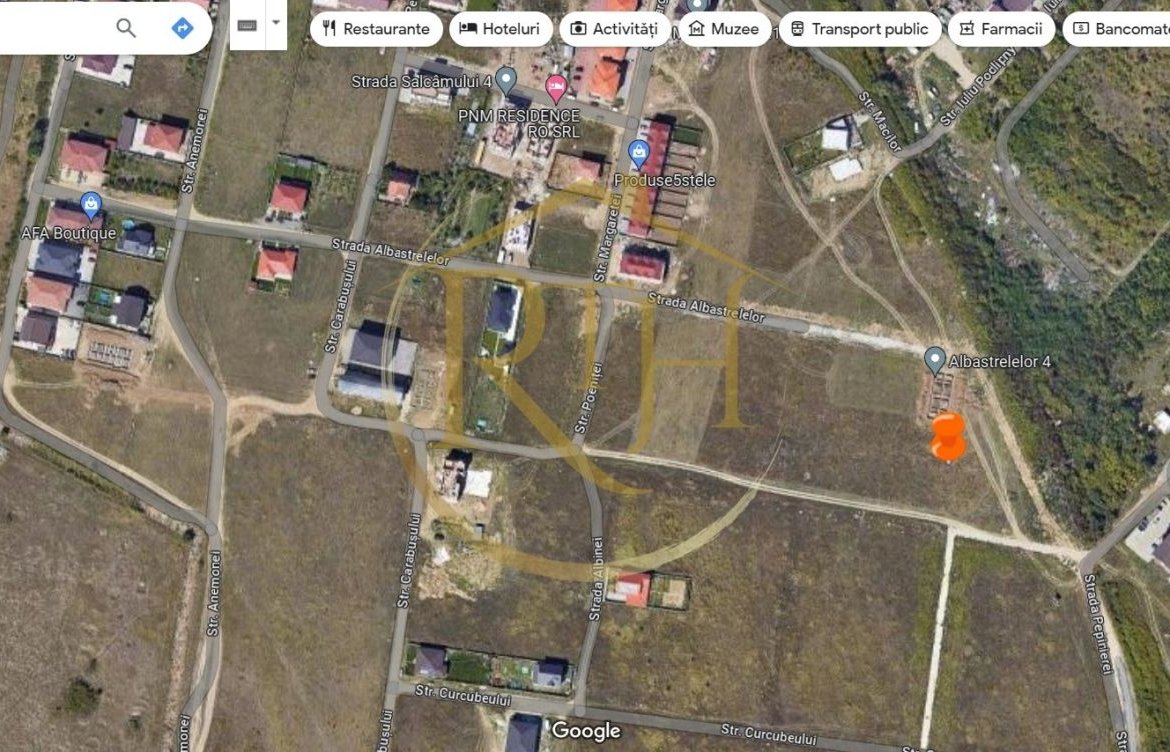Find Farmacii nearby
The width and height of the screenshot is (1170, 752).
[1001, 29]
